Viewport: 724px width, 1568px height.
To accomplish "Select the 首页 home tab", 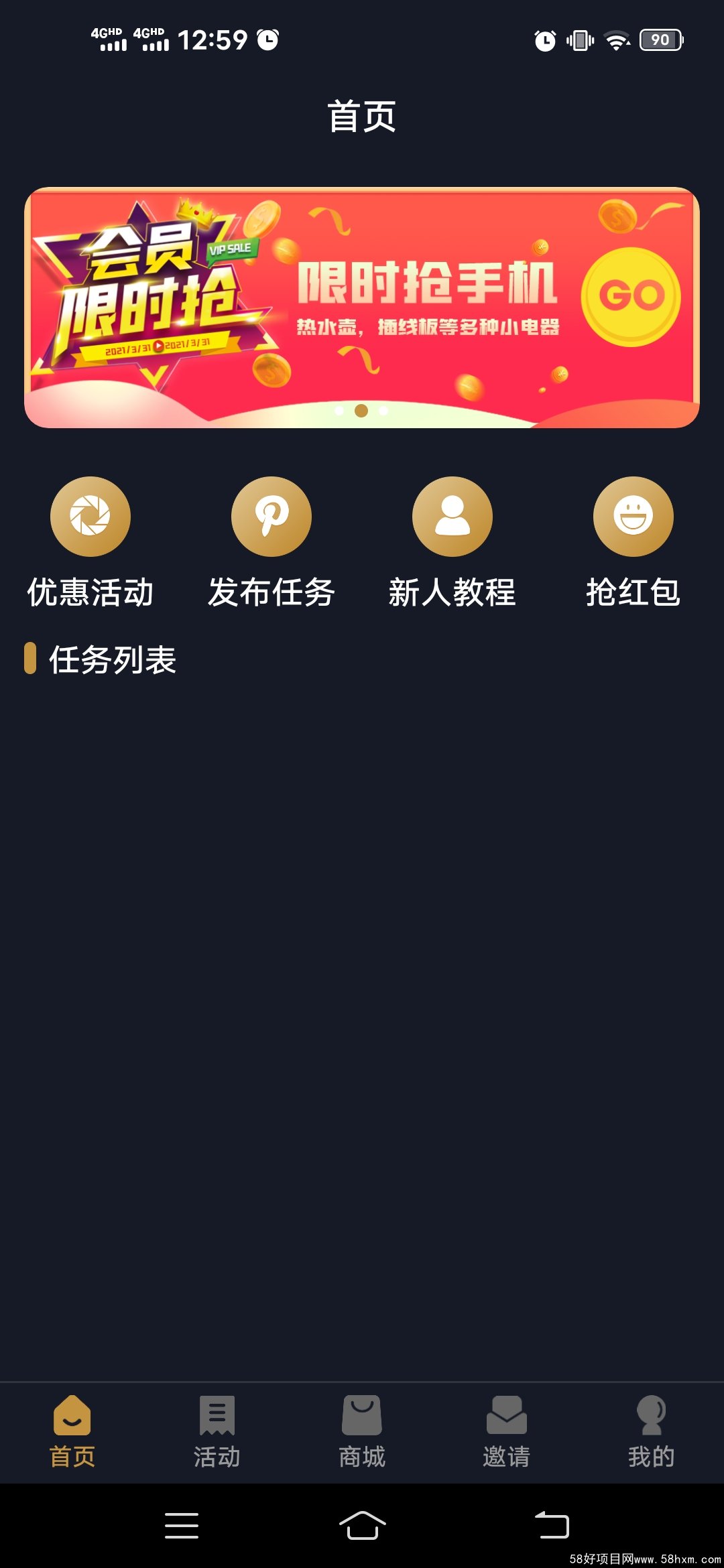I will click(72, 1431).
